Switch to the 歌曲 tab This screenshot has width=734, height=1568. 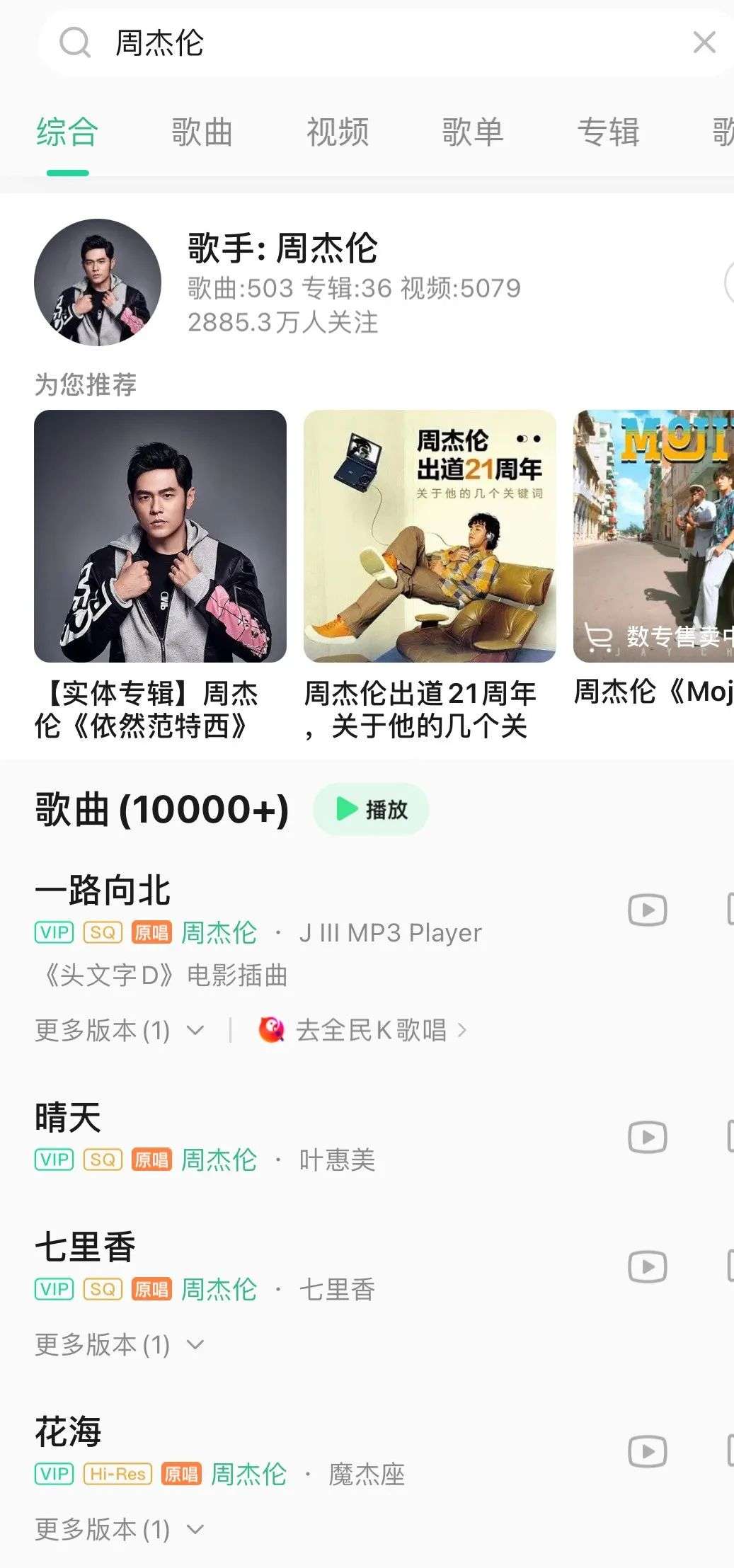pos(202,132)
